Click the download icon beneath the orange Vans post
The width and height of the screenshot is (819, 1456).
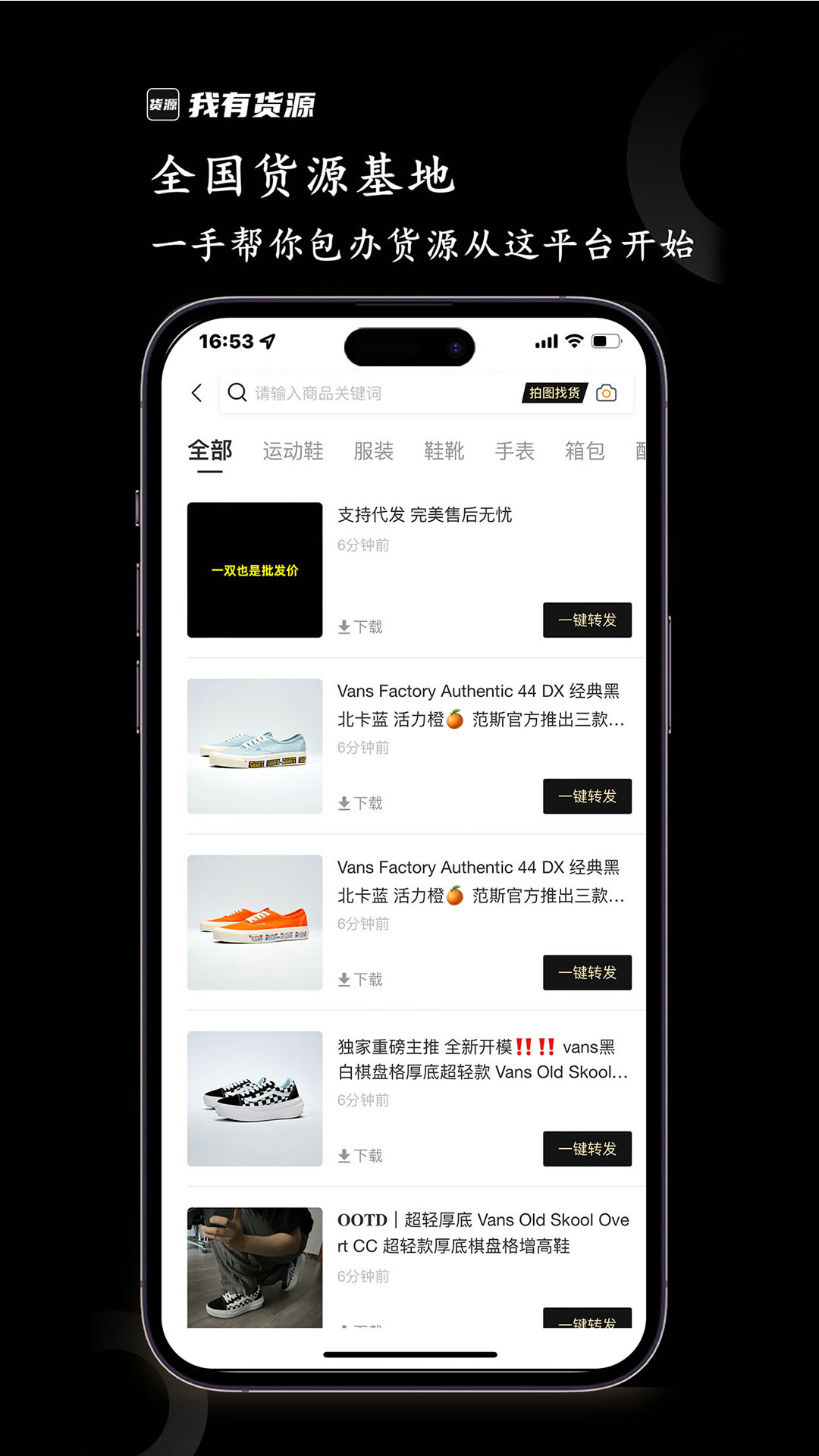[343, 979]
